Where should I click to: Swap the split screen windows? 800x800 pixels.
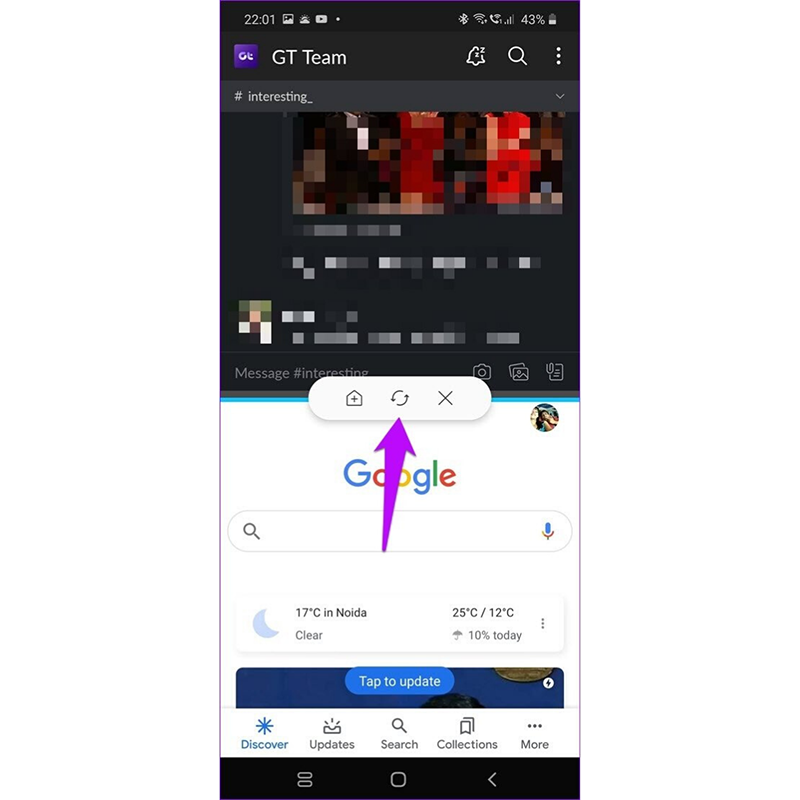click(399, 398)
